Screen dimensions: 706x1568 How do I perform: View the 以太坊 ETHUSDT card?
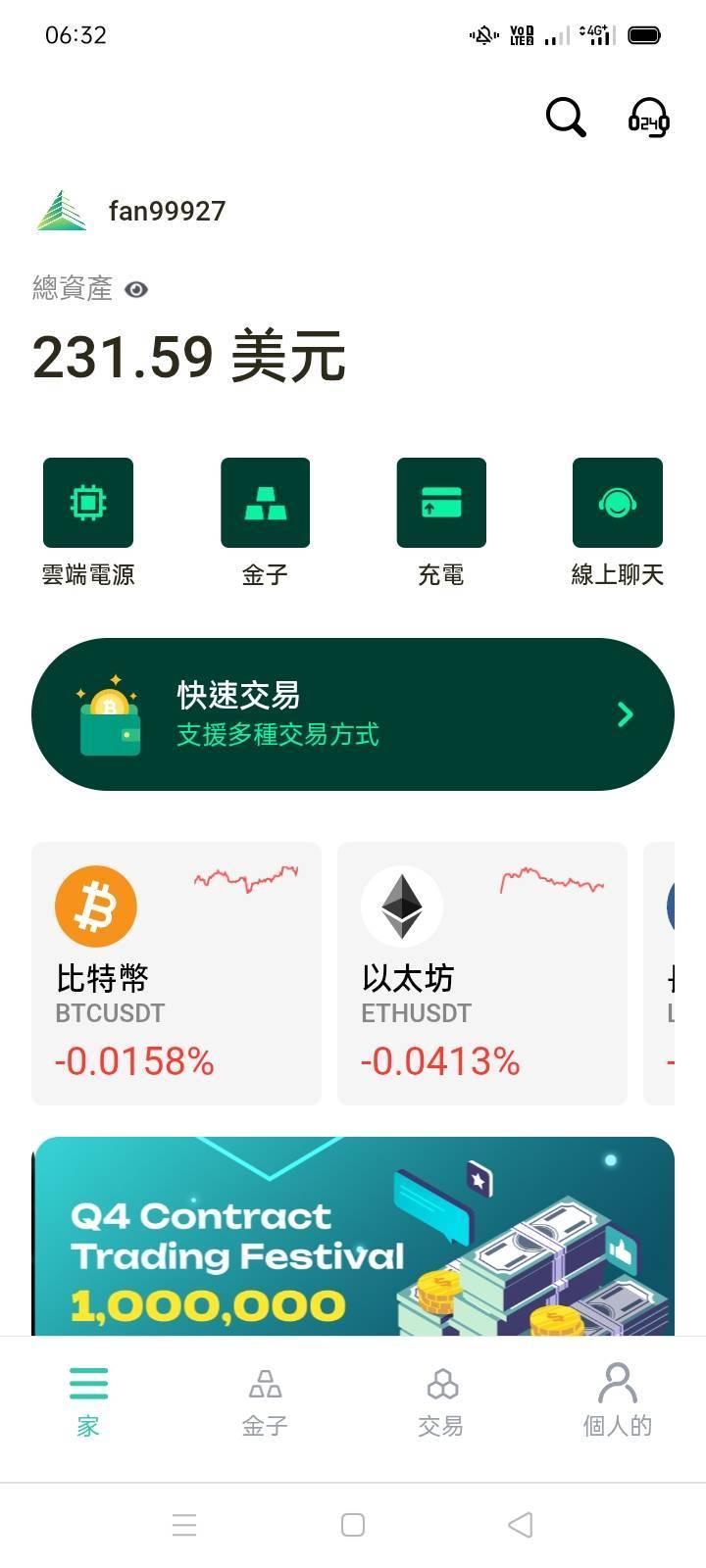pyautogui.click(x=482, y=973)
